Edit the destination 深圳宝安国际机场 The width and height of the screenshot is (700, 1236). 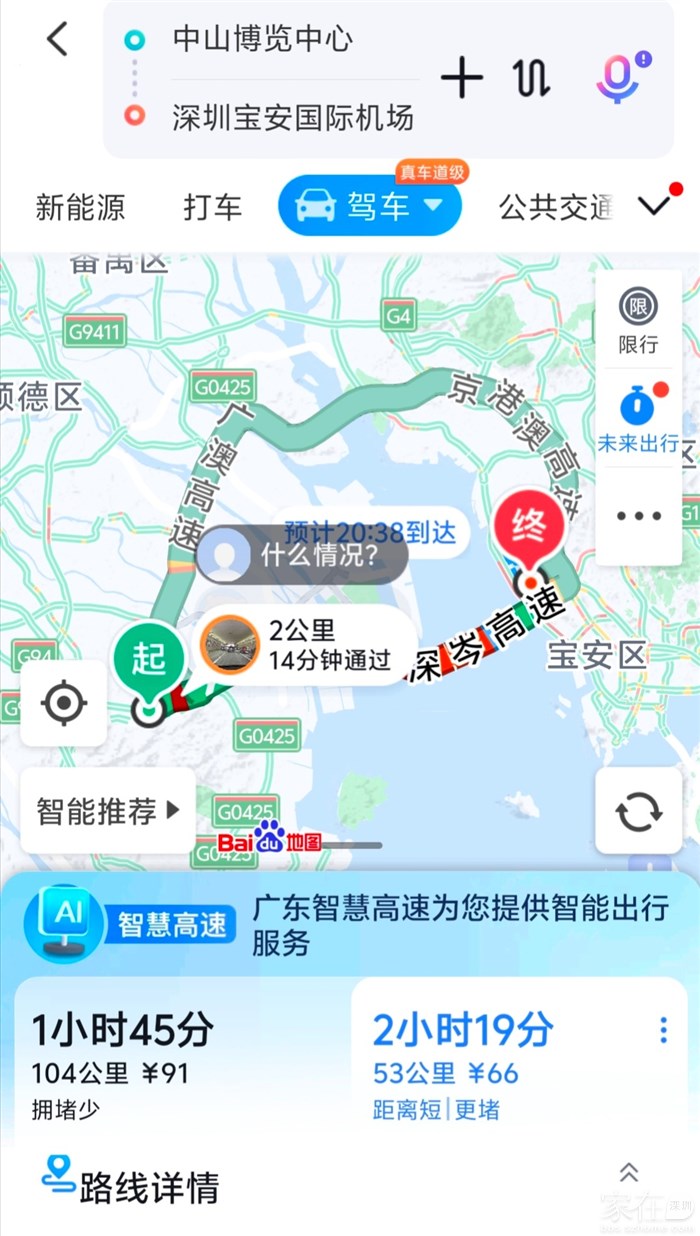(x=292, y=118)
